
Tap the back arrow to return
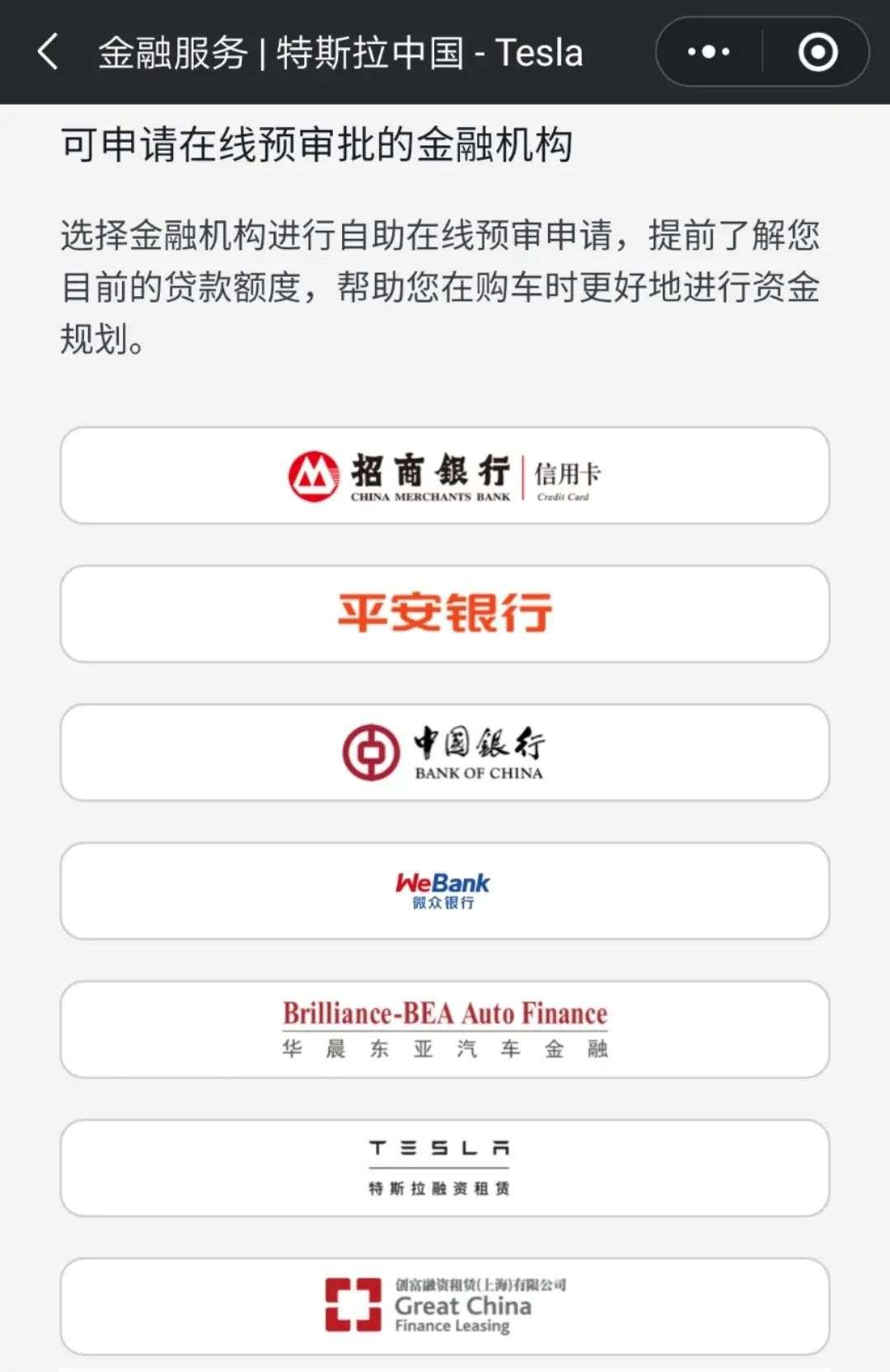47,51
